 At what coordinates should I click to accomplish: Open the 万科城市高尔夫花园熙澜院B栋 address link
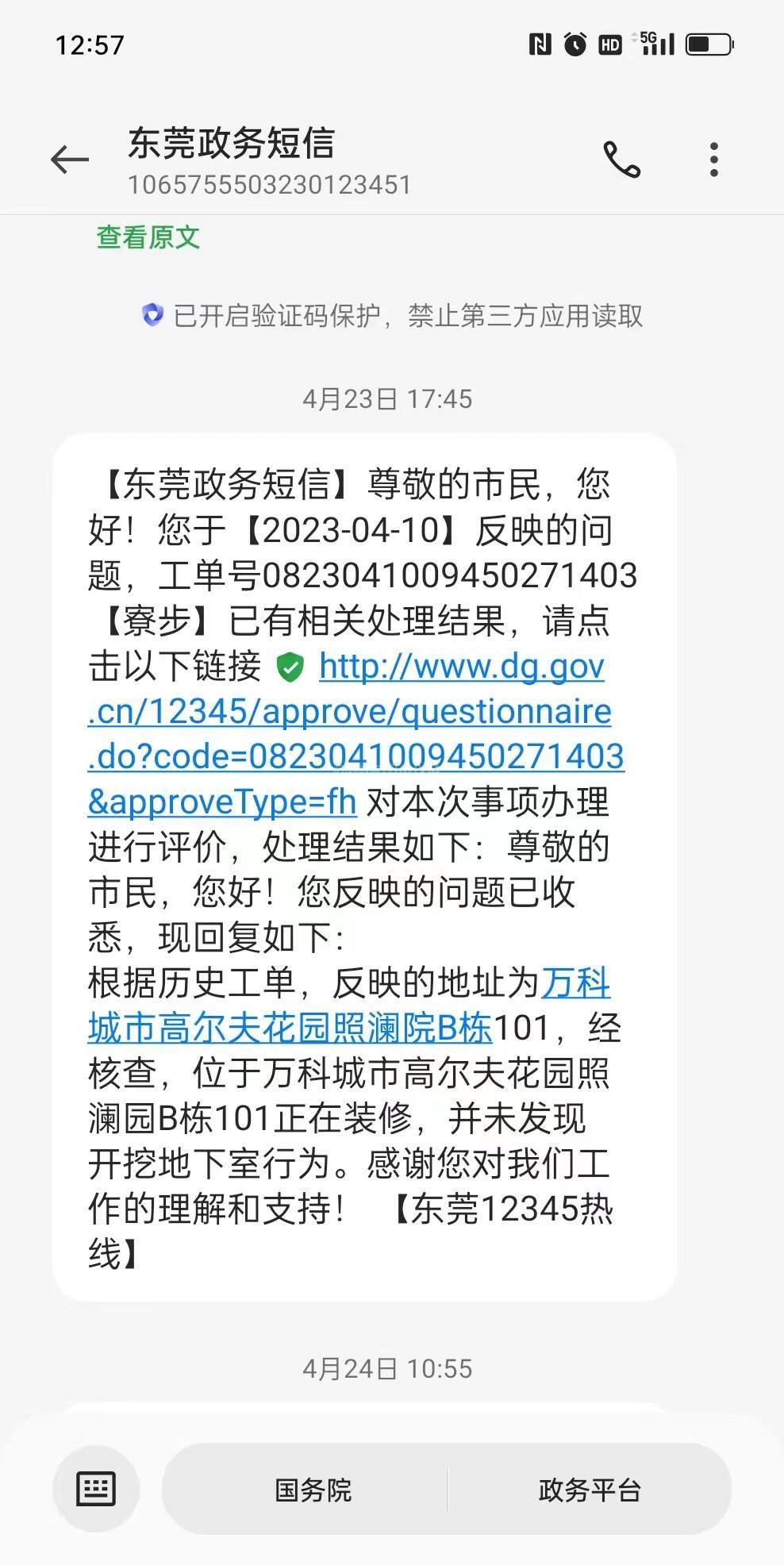point(349,1006)
